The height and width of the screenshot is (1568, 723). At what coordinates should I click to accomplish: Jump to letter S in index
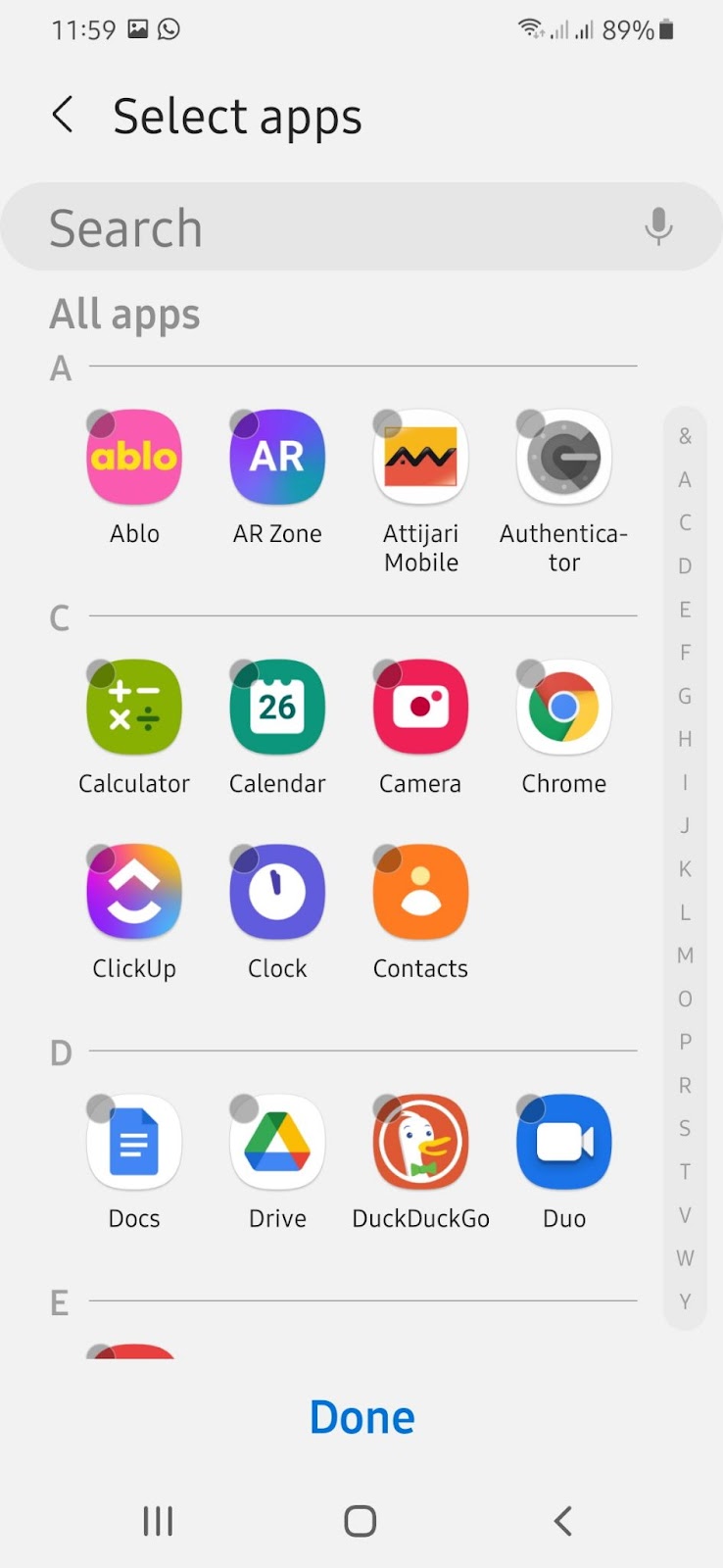pos(685,1128)
